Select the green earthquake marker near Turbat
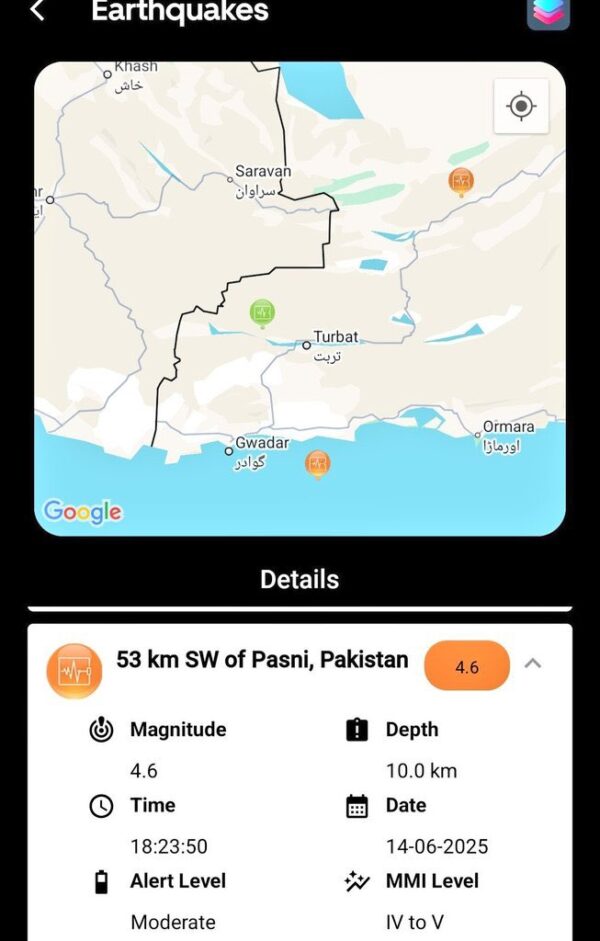The width and height of the screenshot is (600, 941). pyautogui.click(x=263, y=314)
